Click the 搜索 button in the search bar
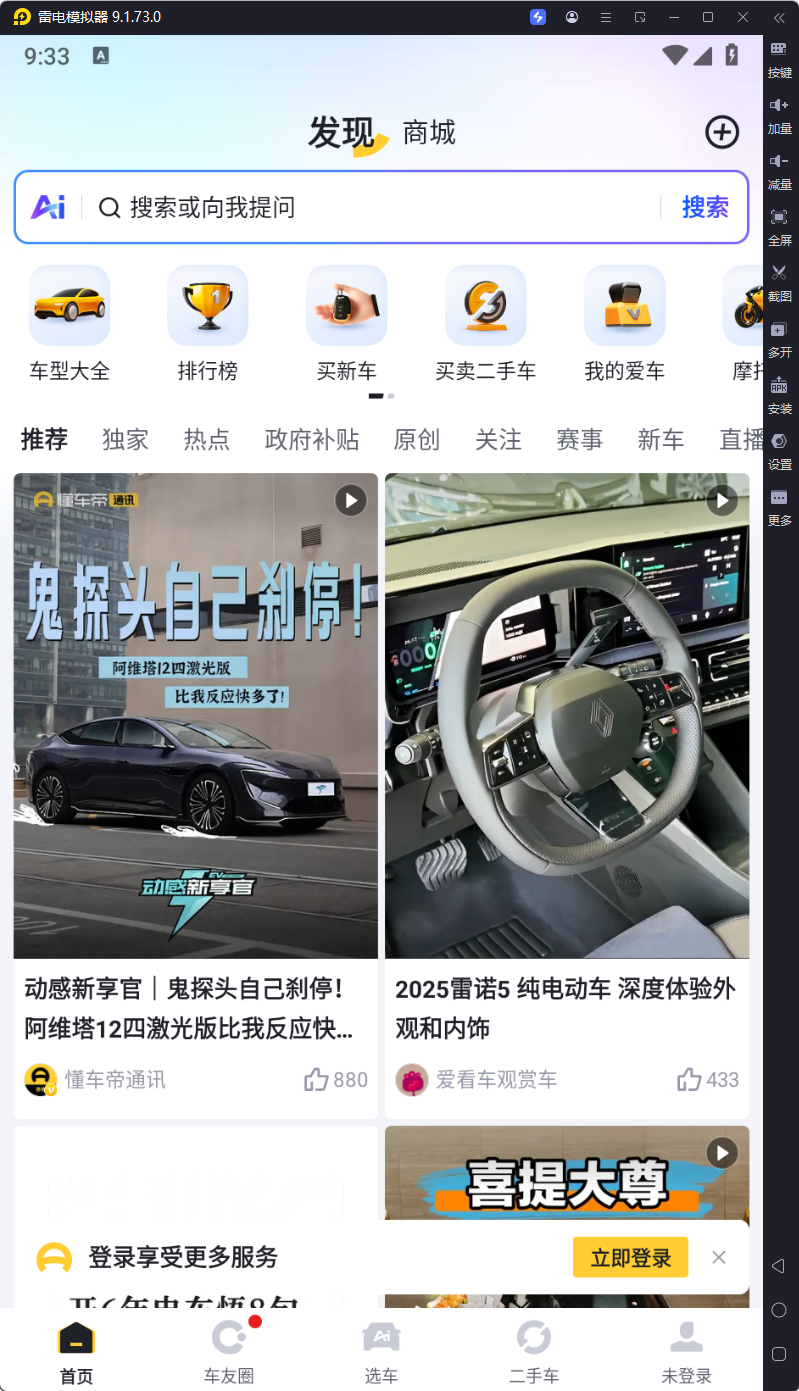This screenshot has width=799, height=1391. click(706, 207)
